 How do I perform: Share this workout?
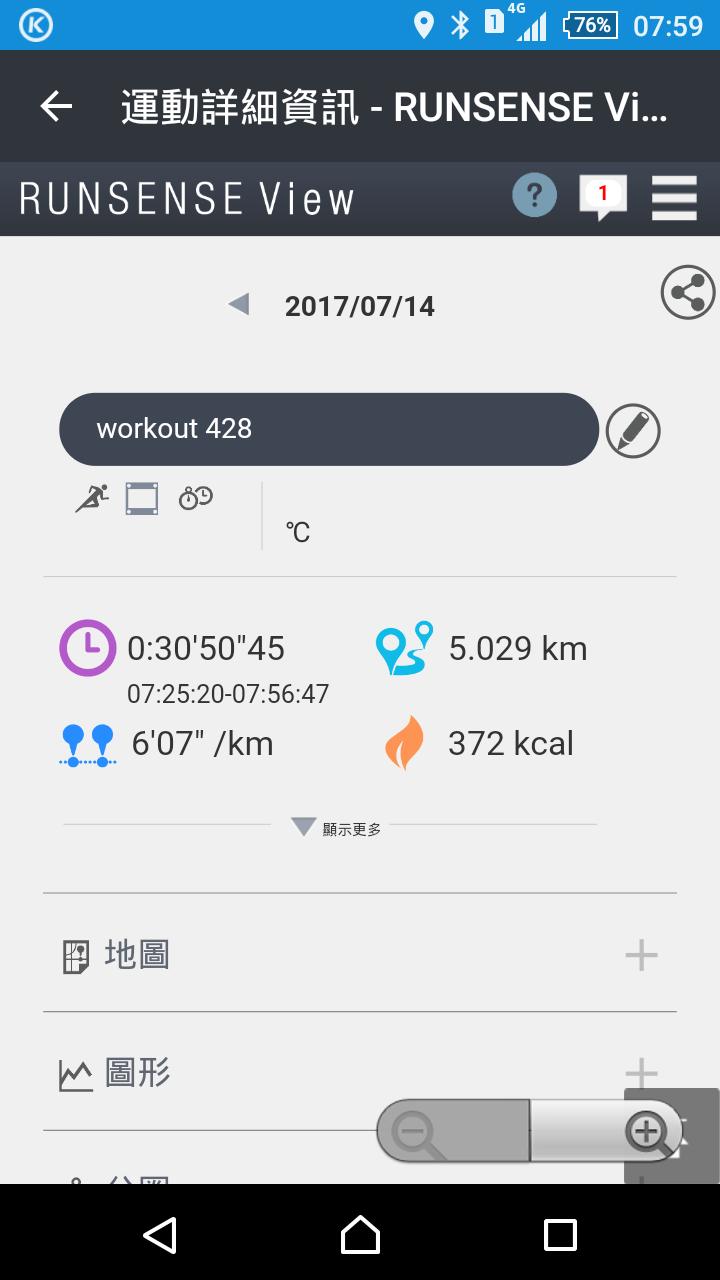[x=688, y=293]
